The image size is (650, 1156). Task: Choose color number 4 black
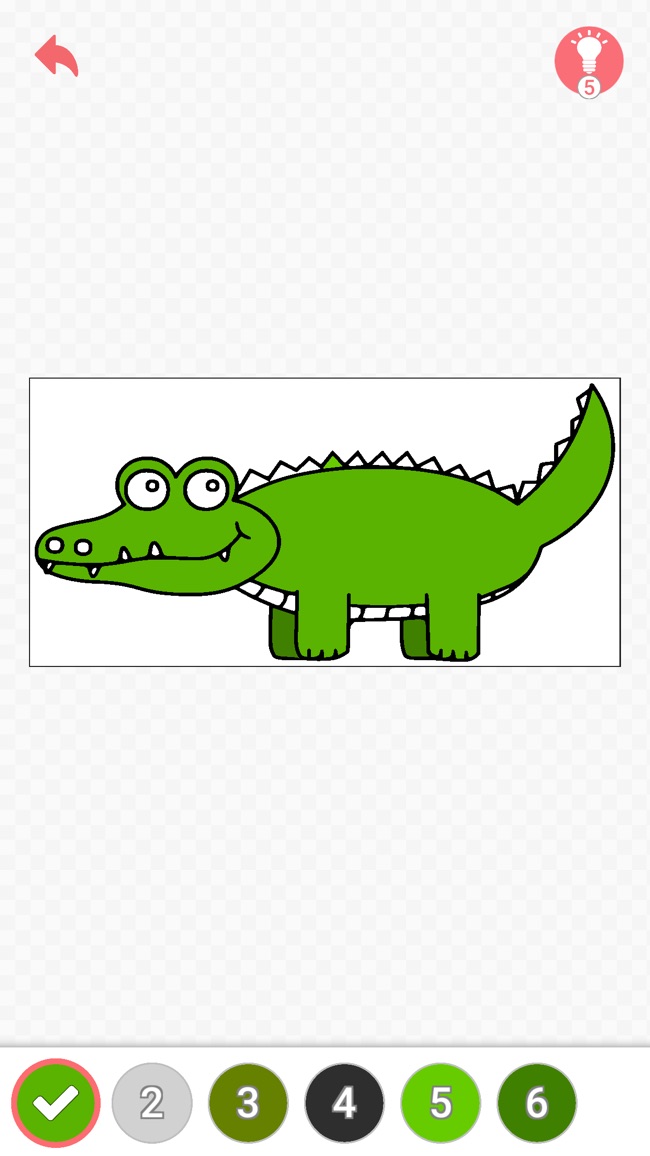(344, 1103)
